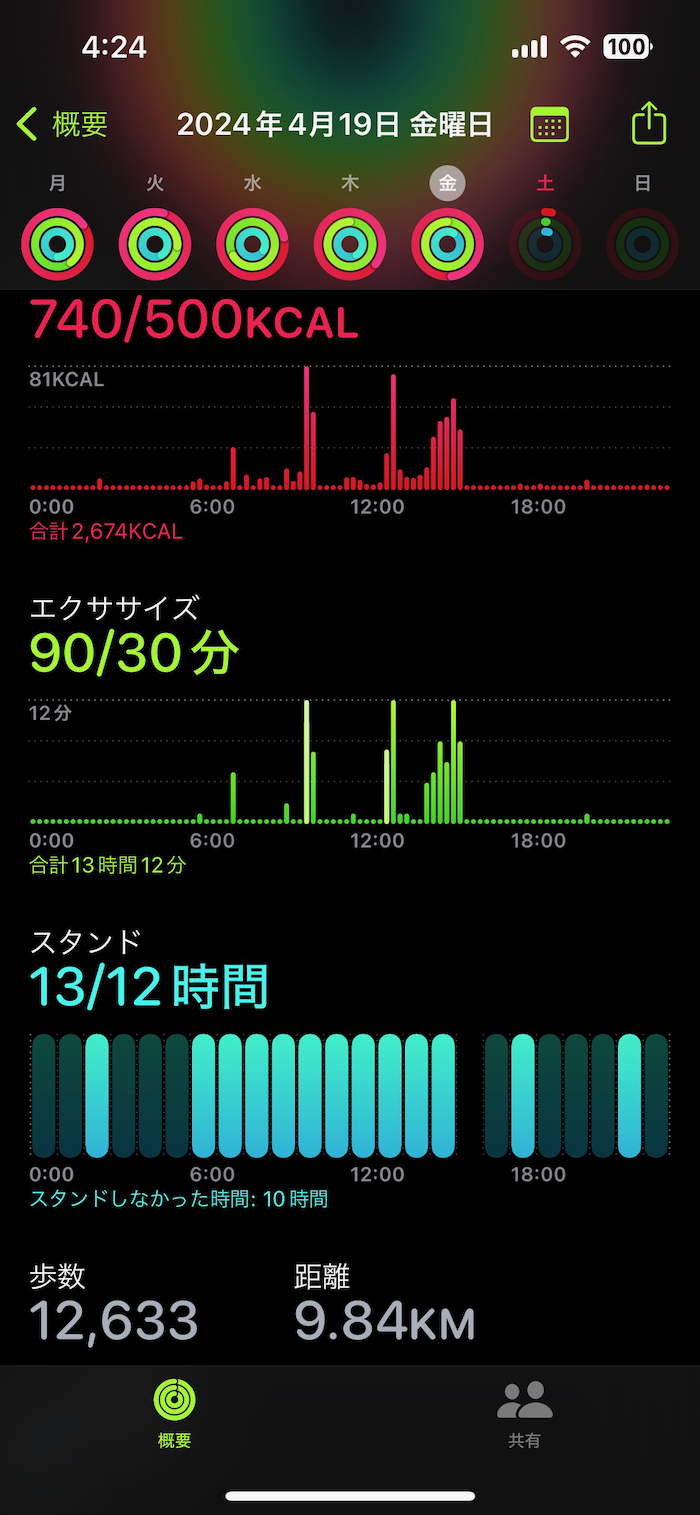Switch to the 概要 tab
Viewport: 700px width, 1515px height.
click(x=175, y=1412)
